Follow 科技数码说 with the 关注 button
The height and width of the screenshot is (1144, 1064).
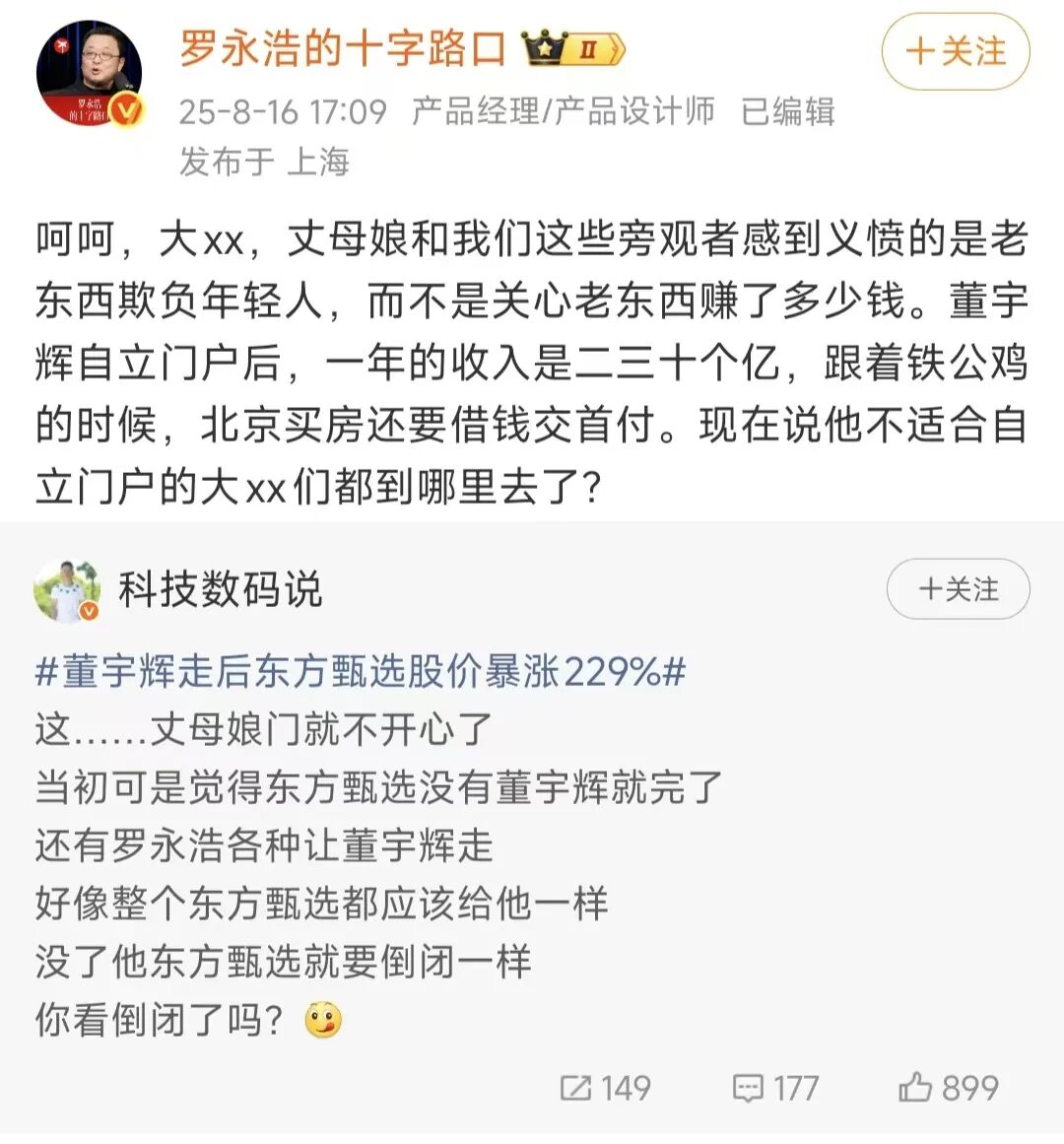958,589
